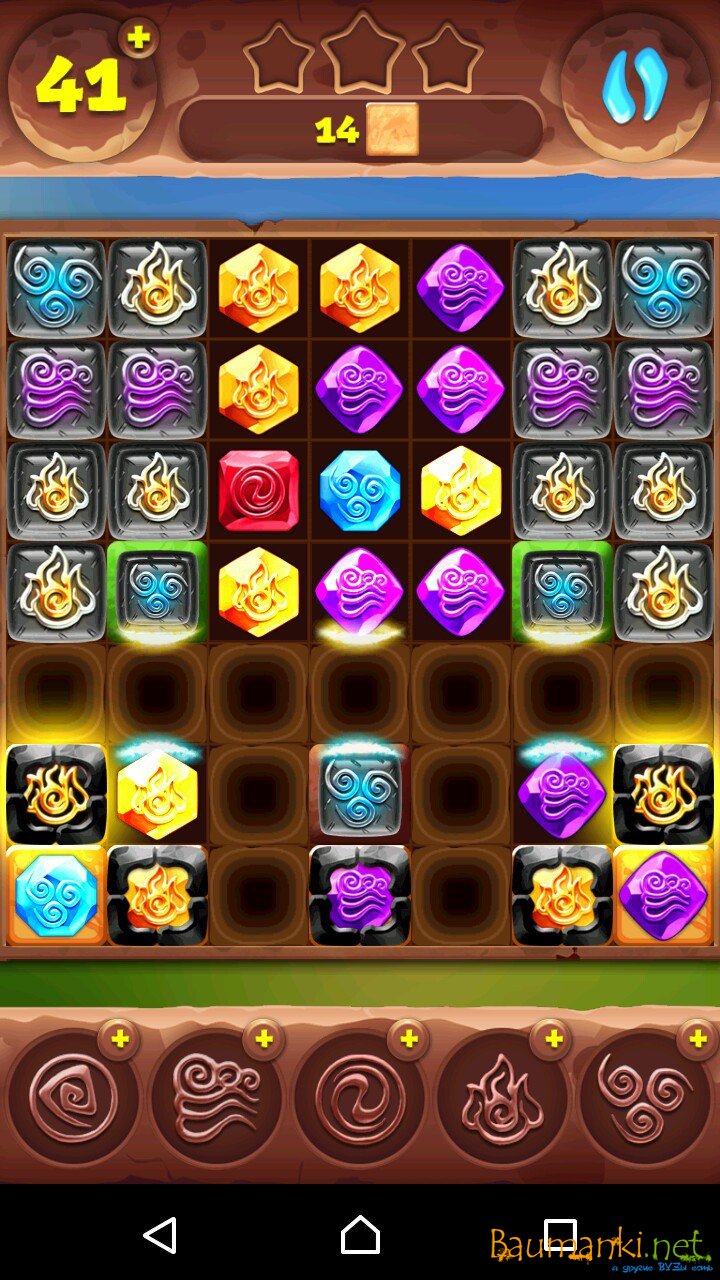This screenshot has height=1280, width=720.
Task: Select the blue swirl gem in center
Action: click(360, 490)
